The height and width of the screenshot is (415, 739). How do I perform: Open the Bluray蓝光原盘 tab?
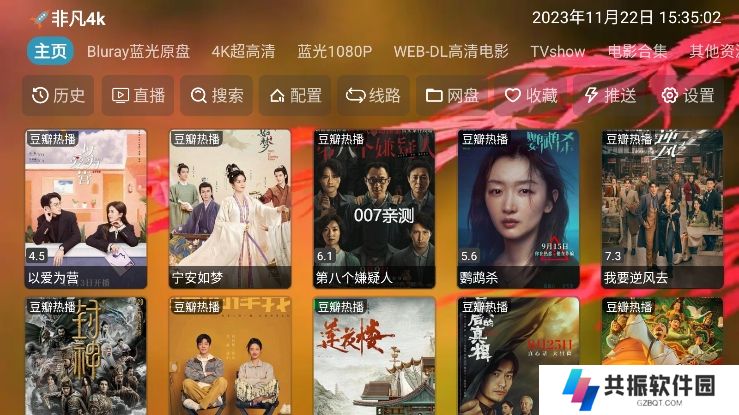(x=138, y=51)
